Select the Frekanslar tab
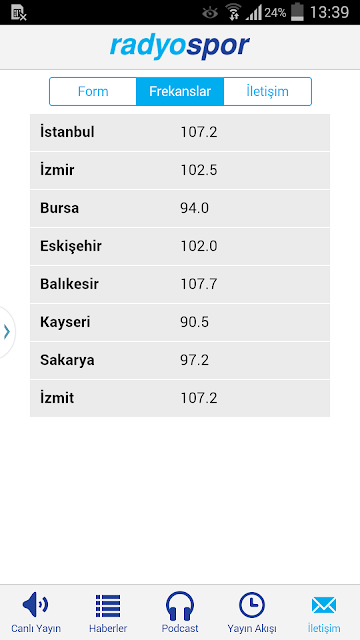 180,91
